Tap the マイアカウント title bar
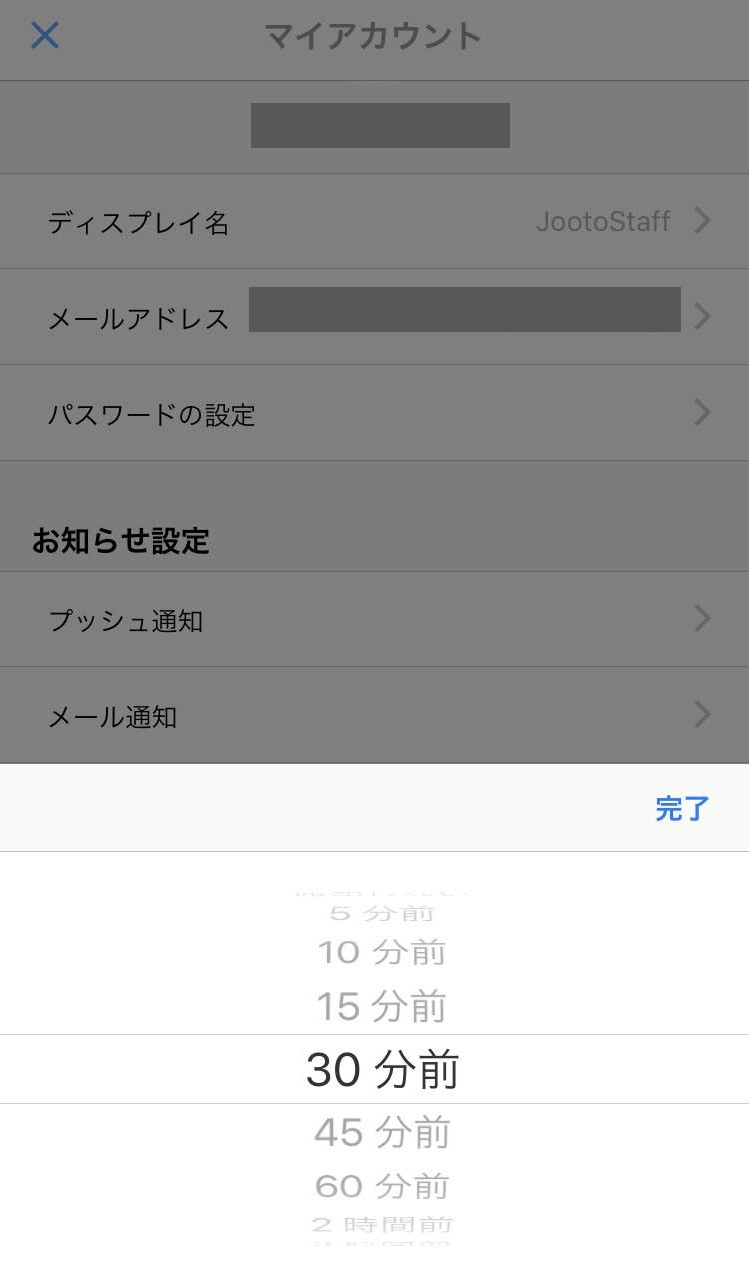 point(375,34)
